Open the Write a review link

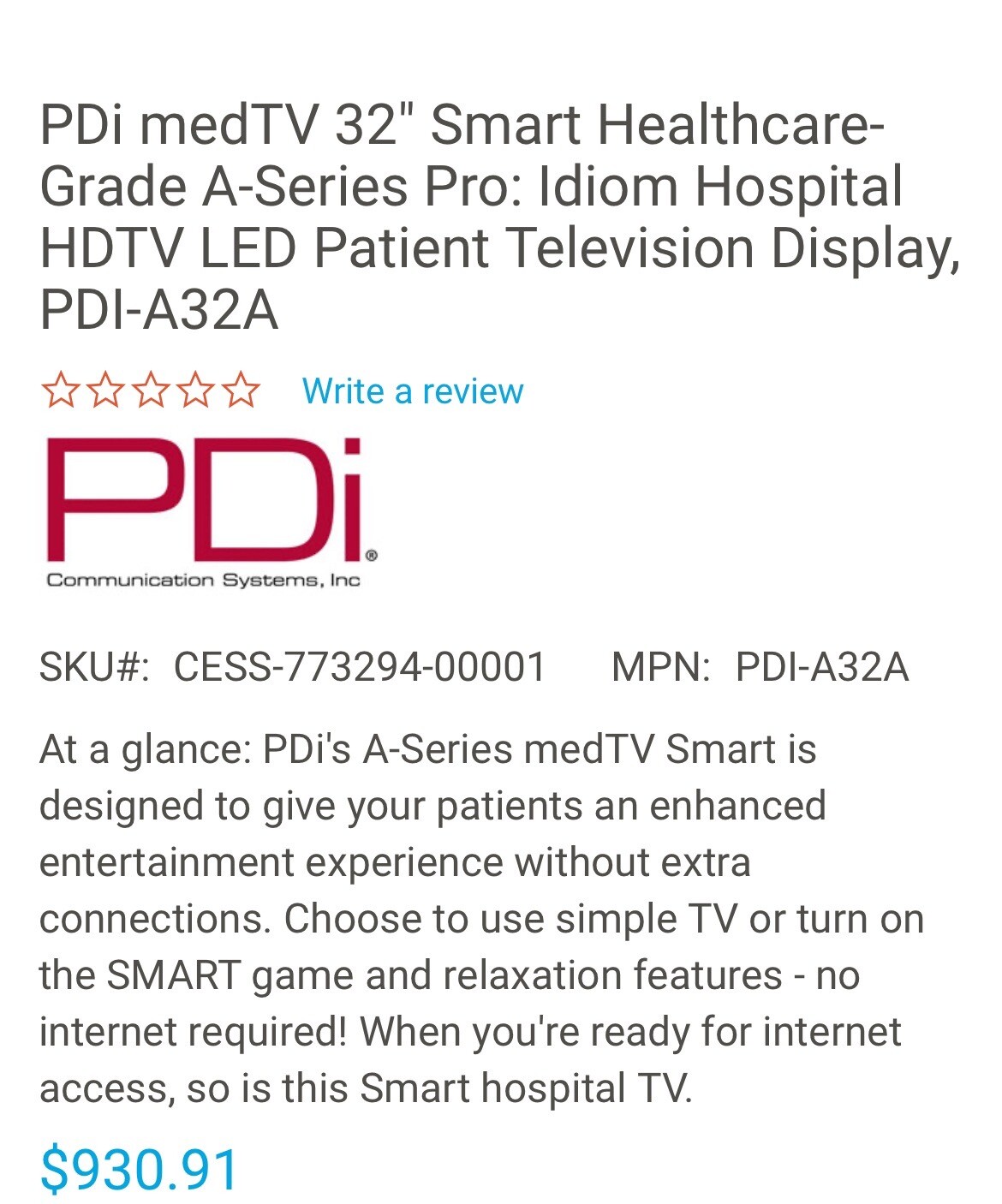415,390
